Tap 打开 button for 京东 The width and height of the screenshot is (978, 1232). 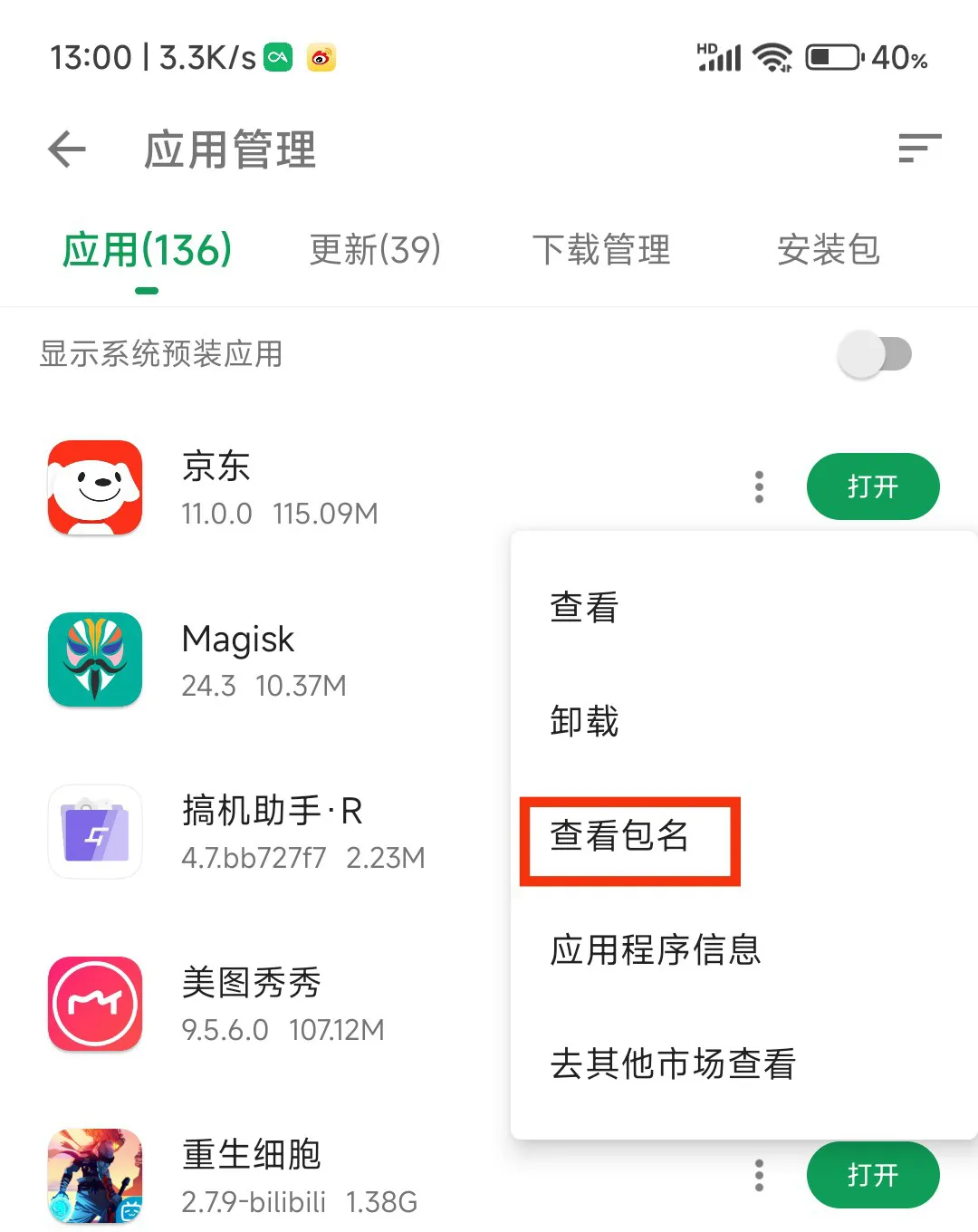pos(872,487)
